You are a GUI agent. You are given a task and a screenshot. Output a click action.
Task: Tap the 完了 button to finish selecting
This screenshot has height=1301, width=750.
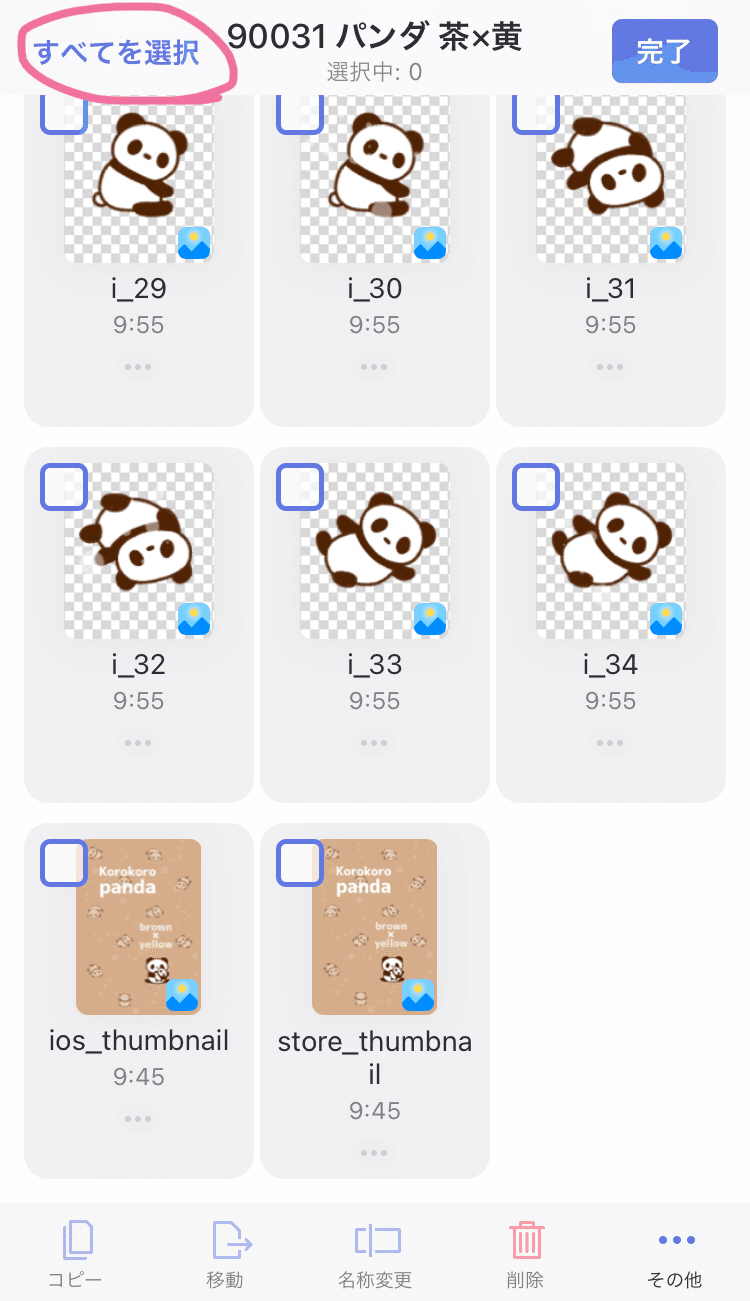click(665, 51)
